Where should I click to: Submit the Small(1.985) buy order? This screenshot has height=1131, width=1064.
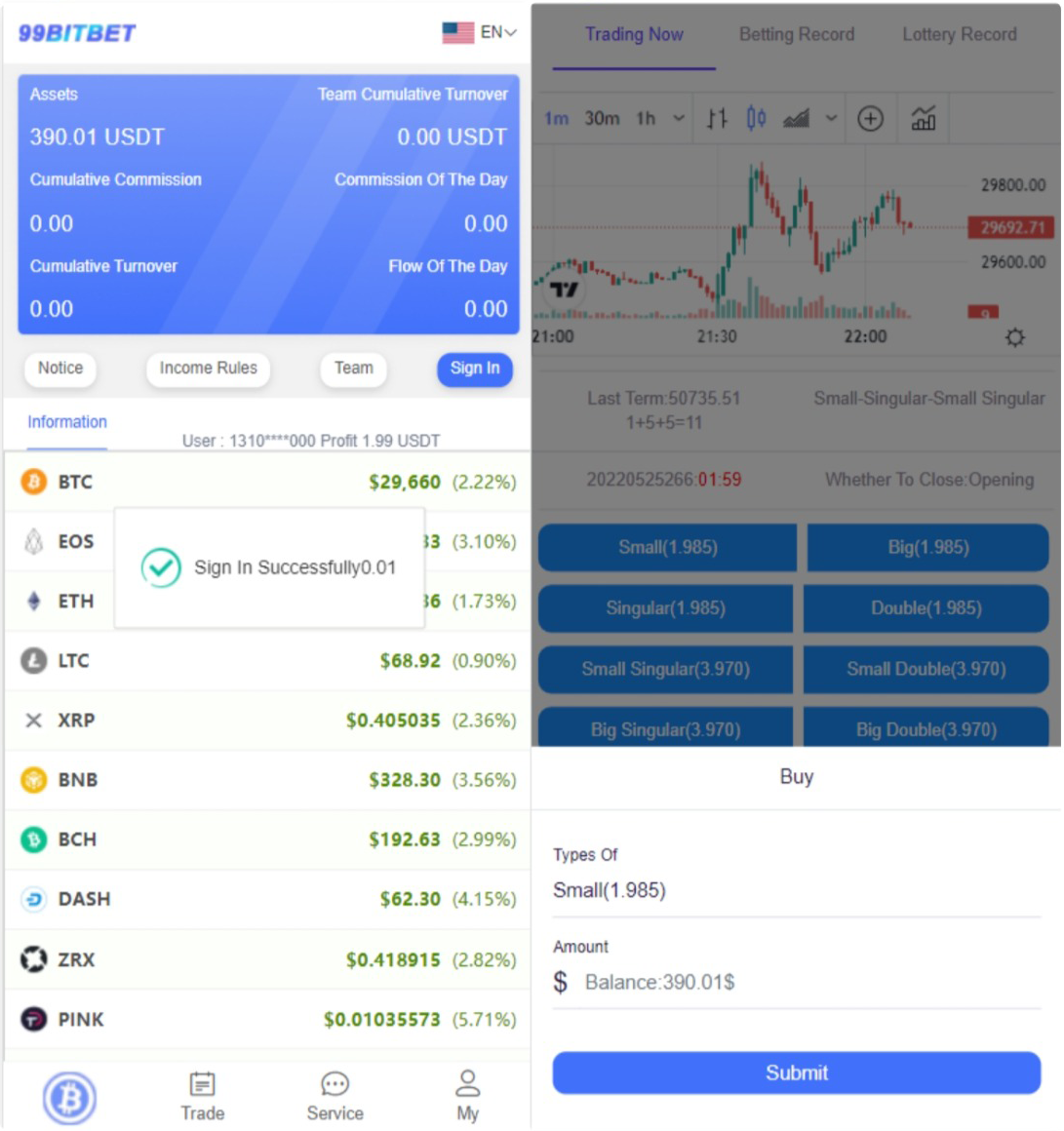(796, 1073)
